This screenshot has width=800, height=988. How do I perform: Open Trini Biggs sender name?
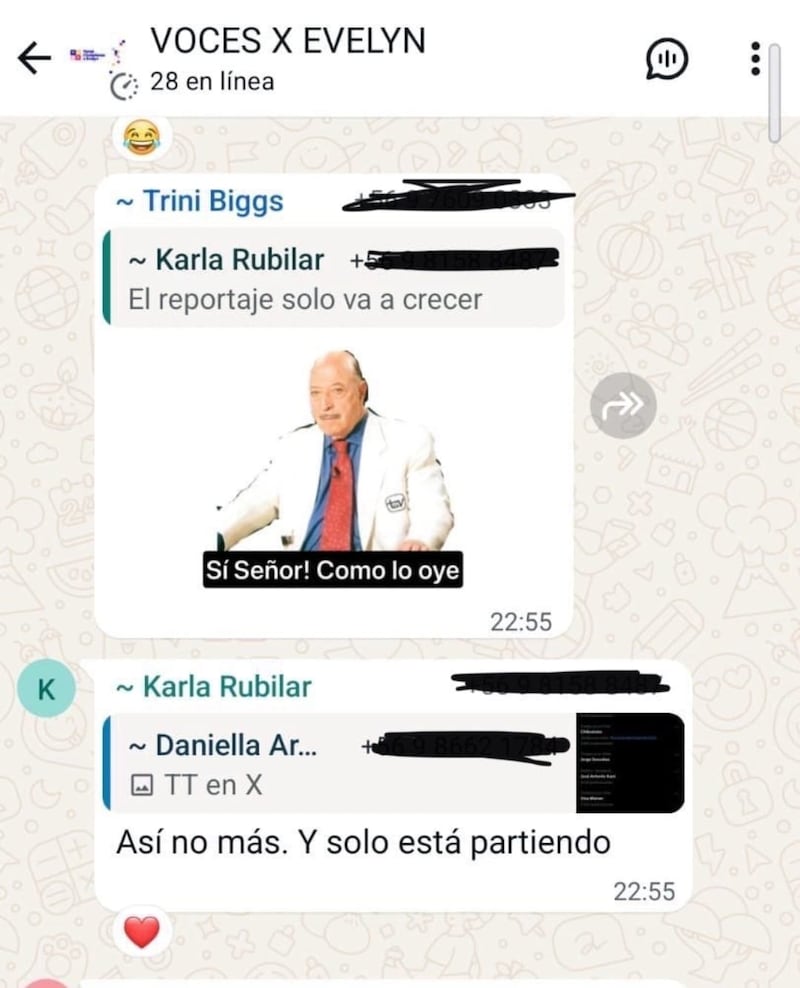(x=213, y=201)
